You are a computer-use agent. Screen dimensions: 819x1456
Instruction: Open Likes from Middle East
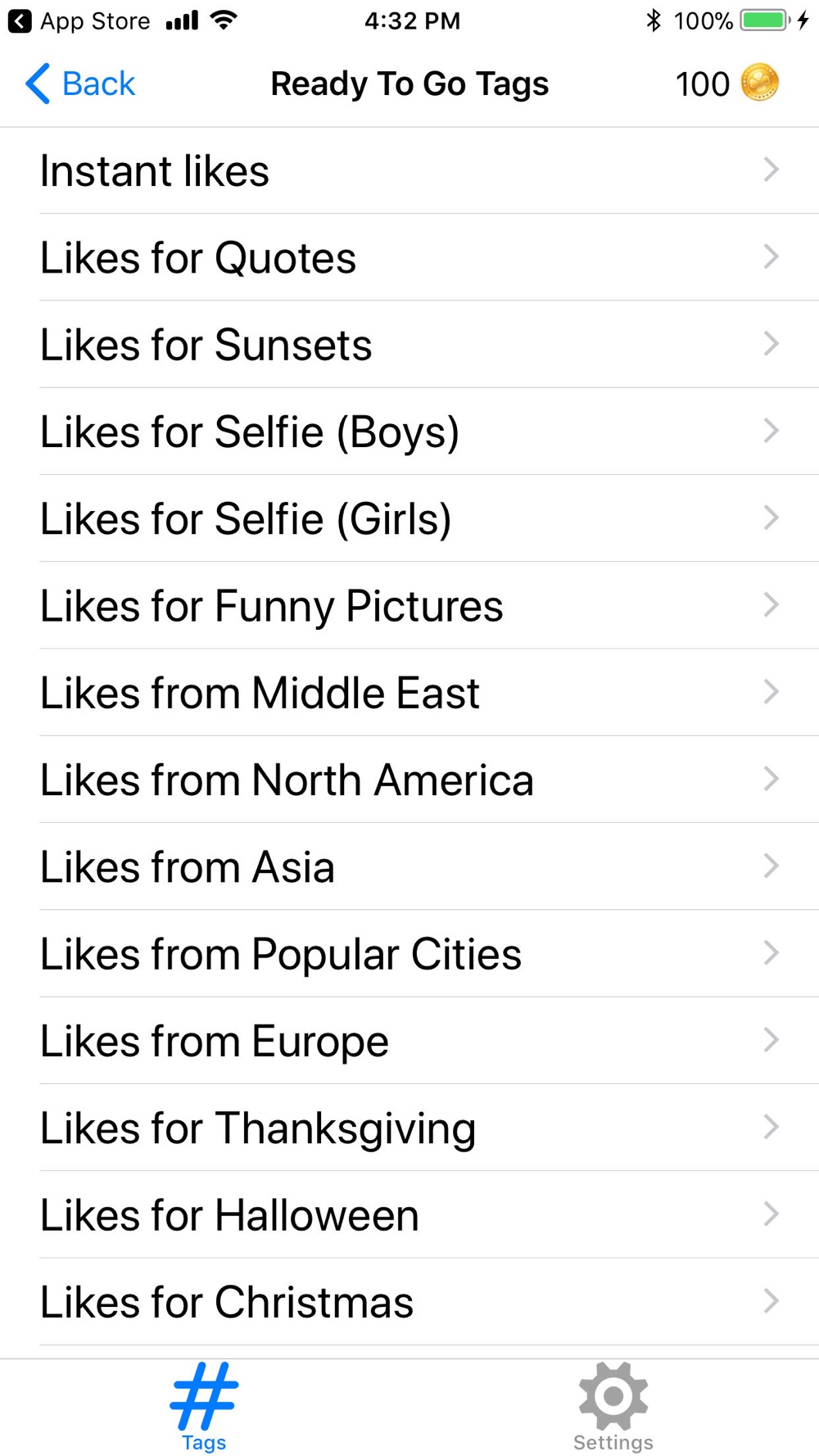(409, 693)
